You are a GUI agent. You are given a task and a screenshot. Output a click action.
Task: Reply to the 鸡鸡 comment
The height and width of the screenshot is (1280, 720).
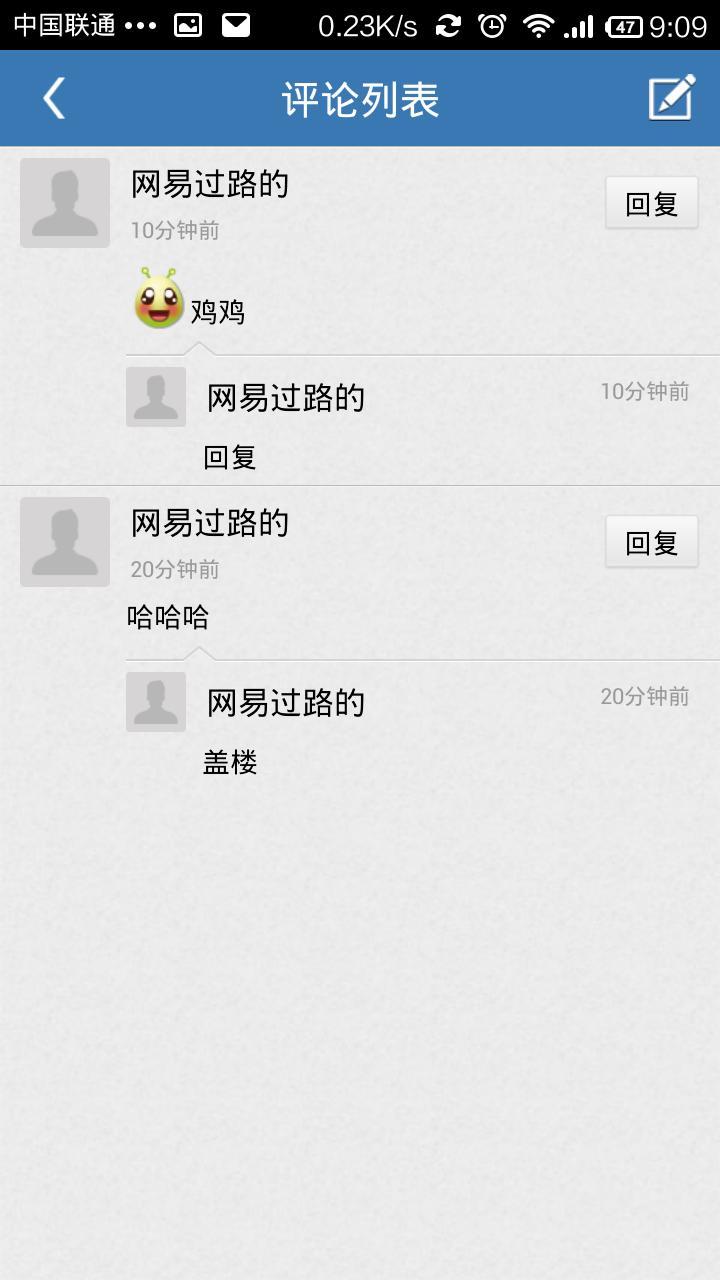(651, 204)
